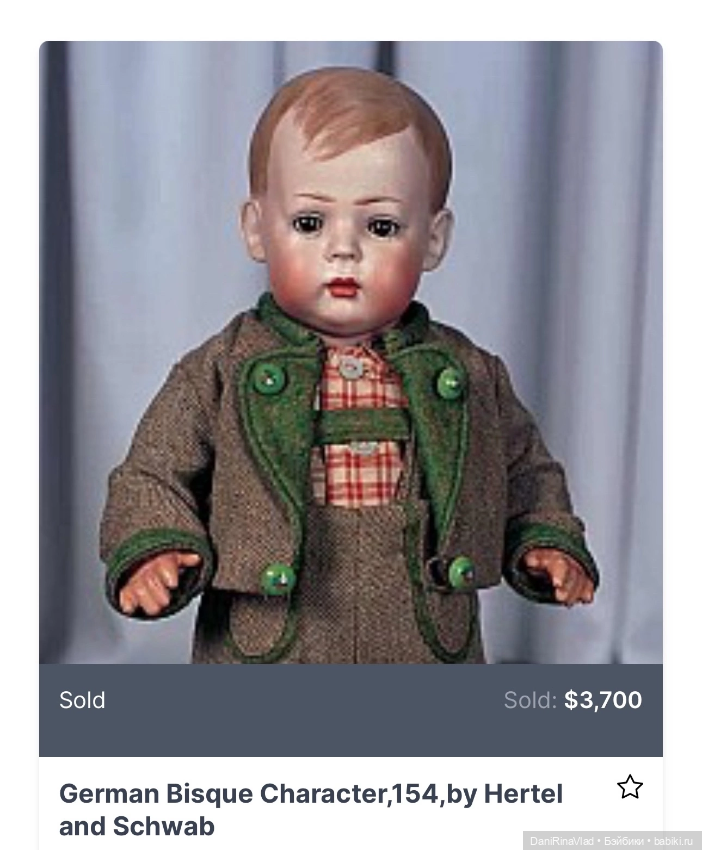Viewport: 702px width, 850px height.
Task: Save the Hertel and Schwab listing with the star
Action: [629, 788]
